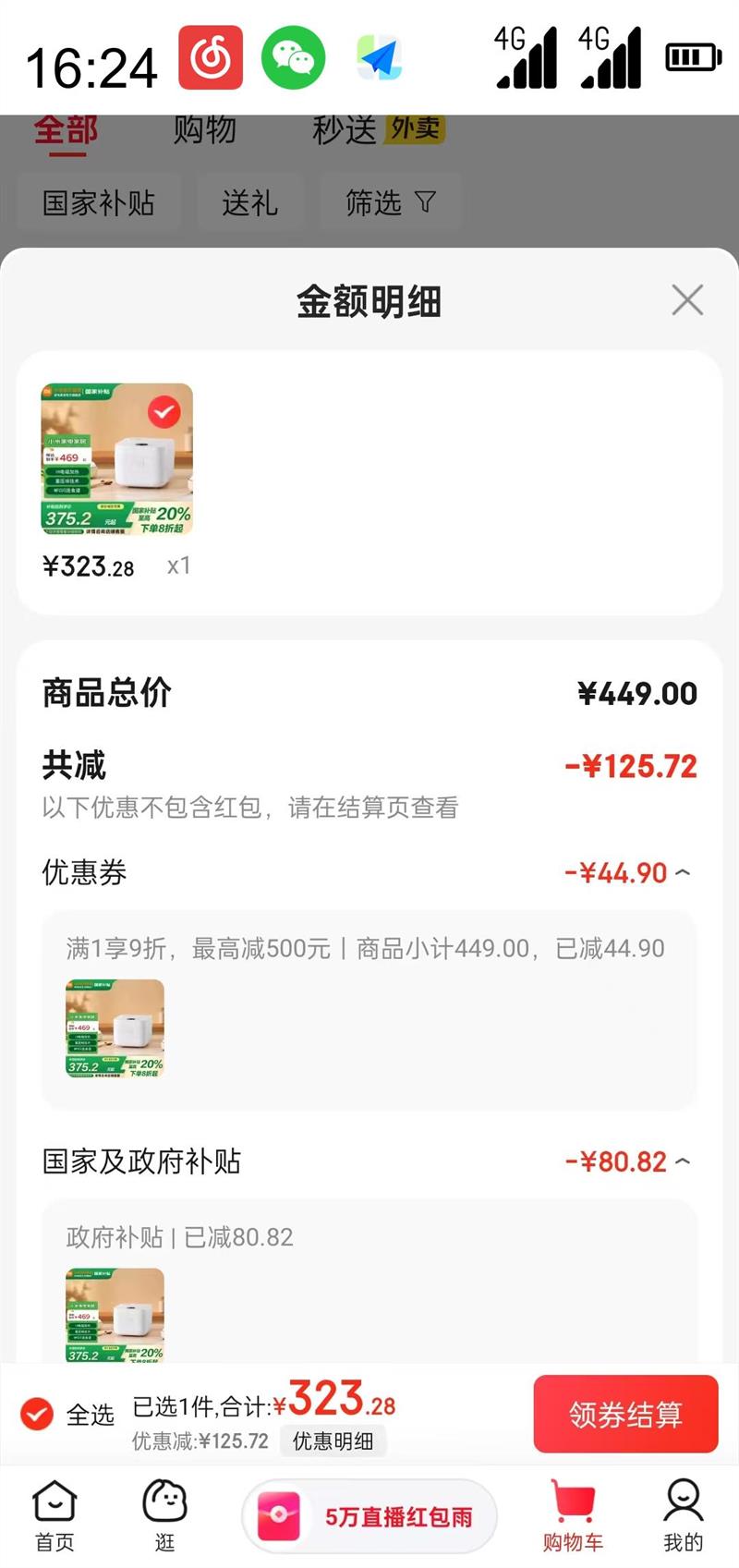Viewport: 739px width, 1568px height.
Task: Tap 领券结算 to check out
Action: [625, 1414]
